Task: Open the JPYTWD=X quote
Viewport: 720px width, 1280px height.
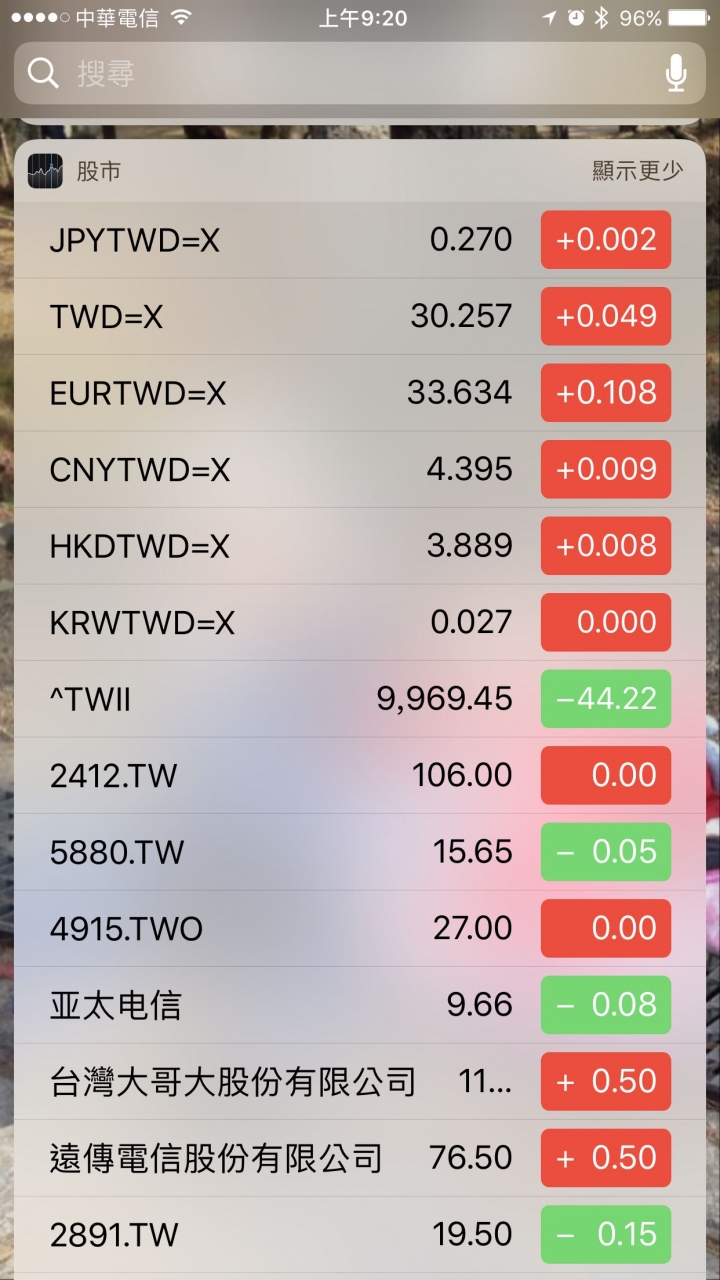Action: click(360, 240)
